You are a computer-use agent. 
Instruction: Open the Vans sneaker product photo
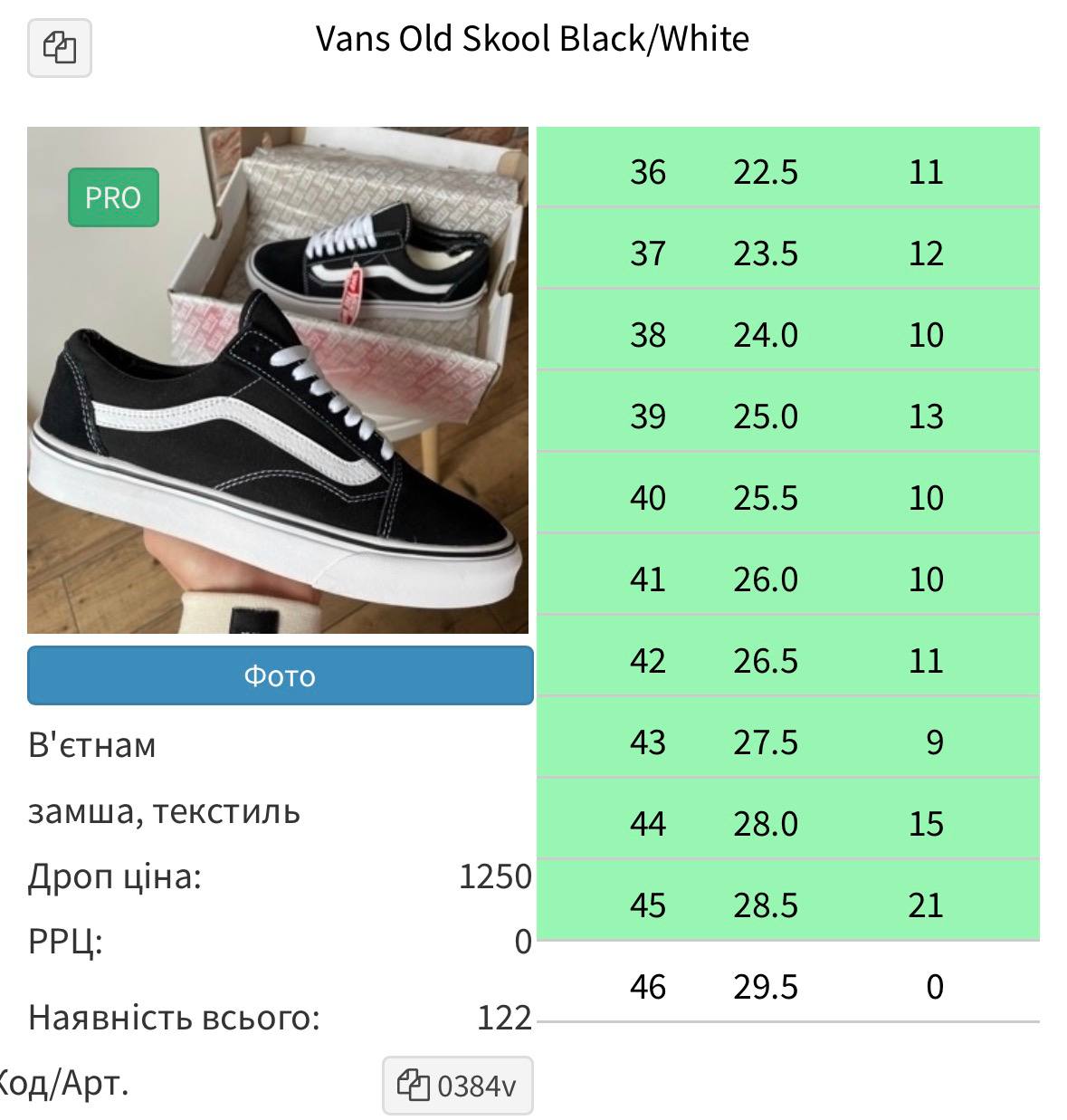(278, 380)
